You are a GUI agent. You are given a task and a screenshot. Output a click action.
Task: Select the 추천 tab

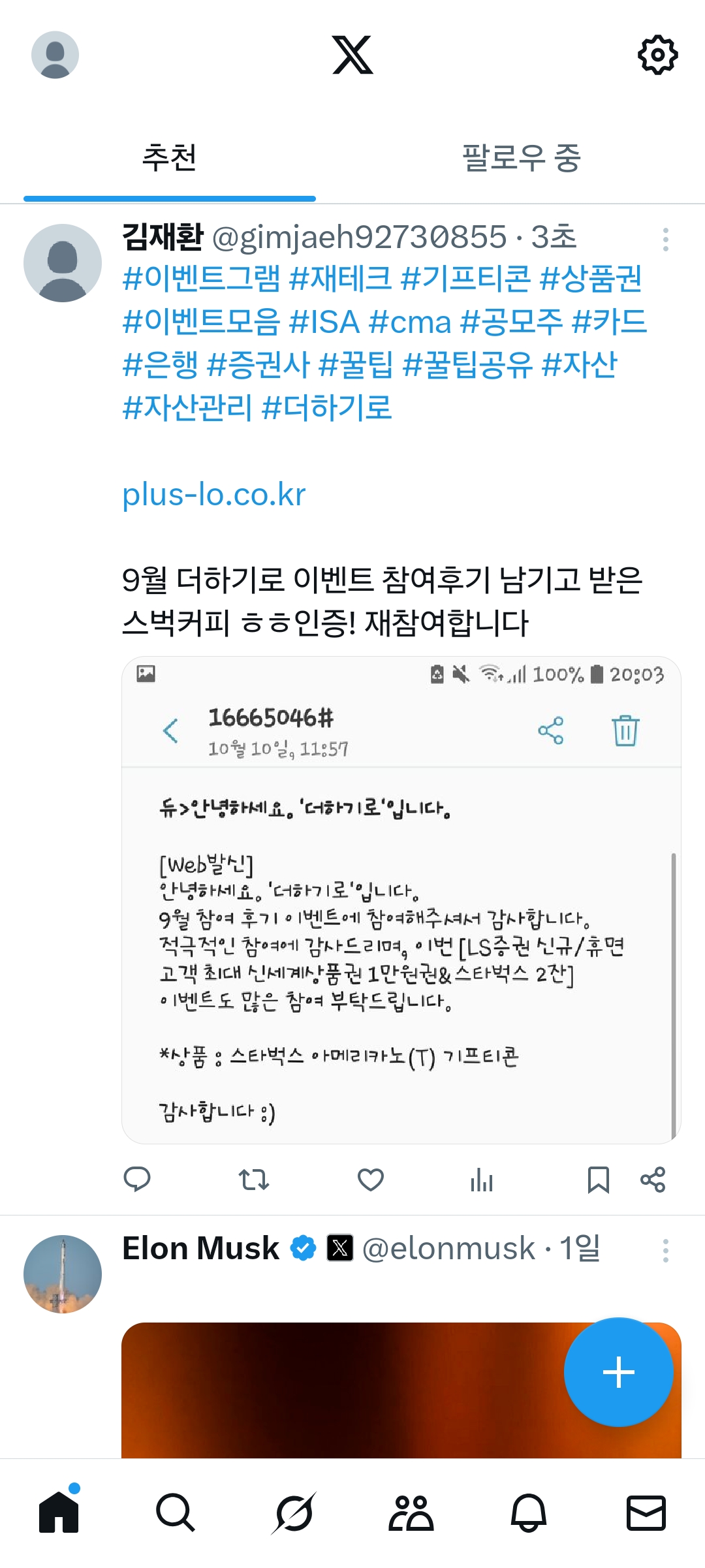coord(169,158)
